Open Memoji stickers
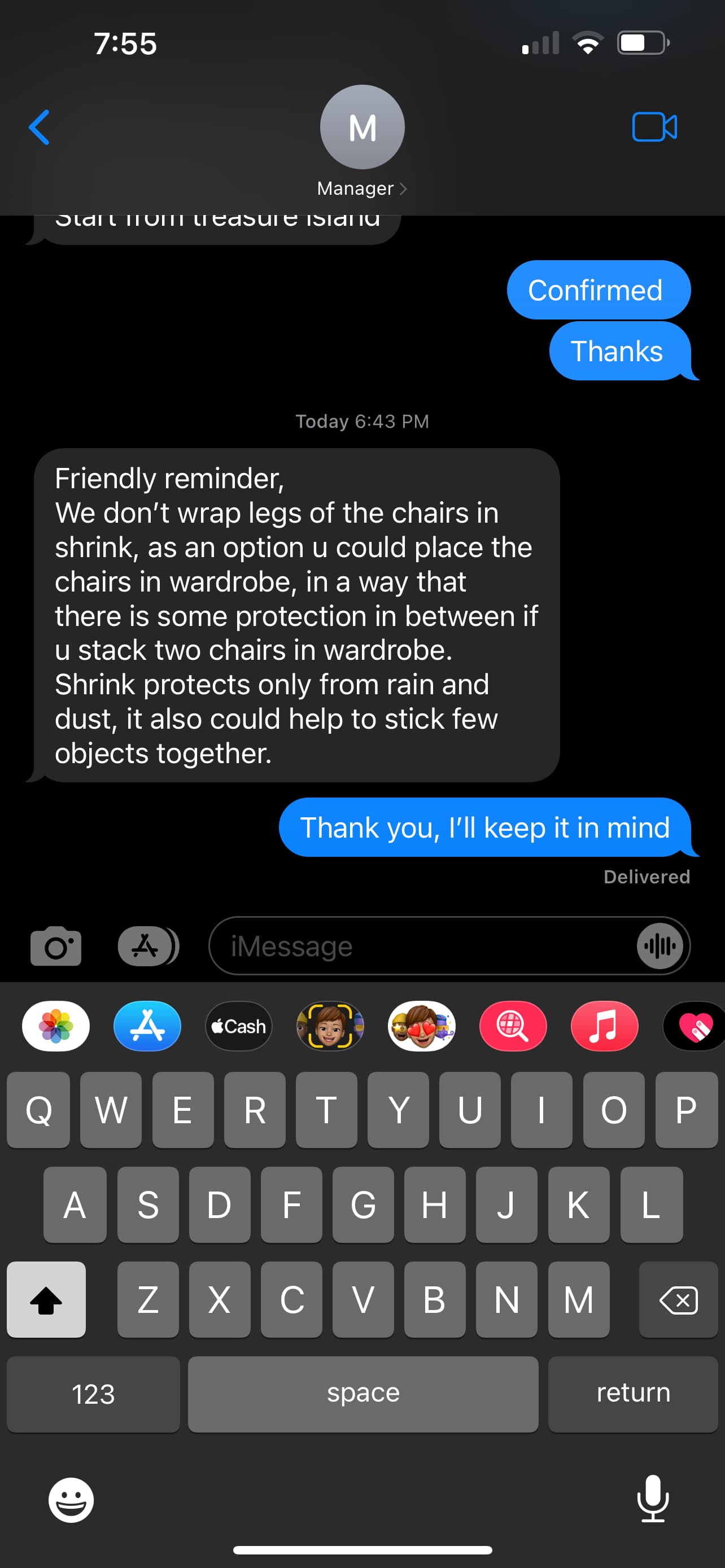Image resolution: width=725 pixels, height=1568 pixels. tap(421, 1026)
